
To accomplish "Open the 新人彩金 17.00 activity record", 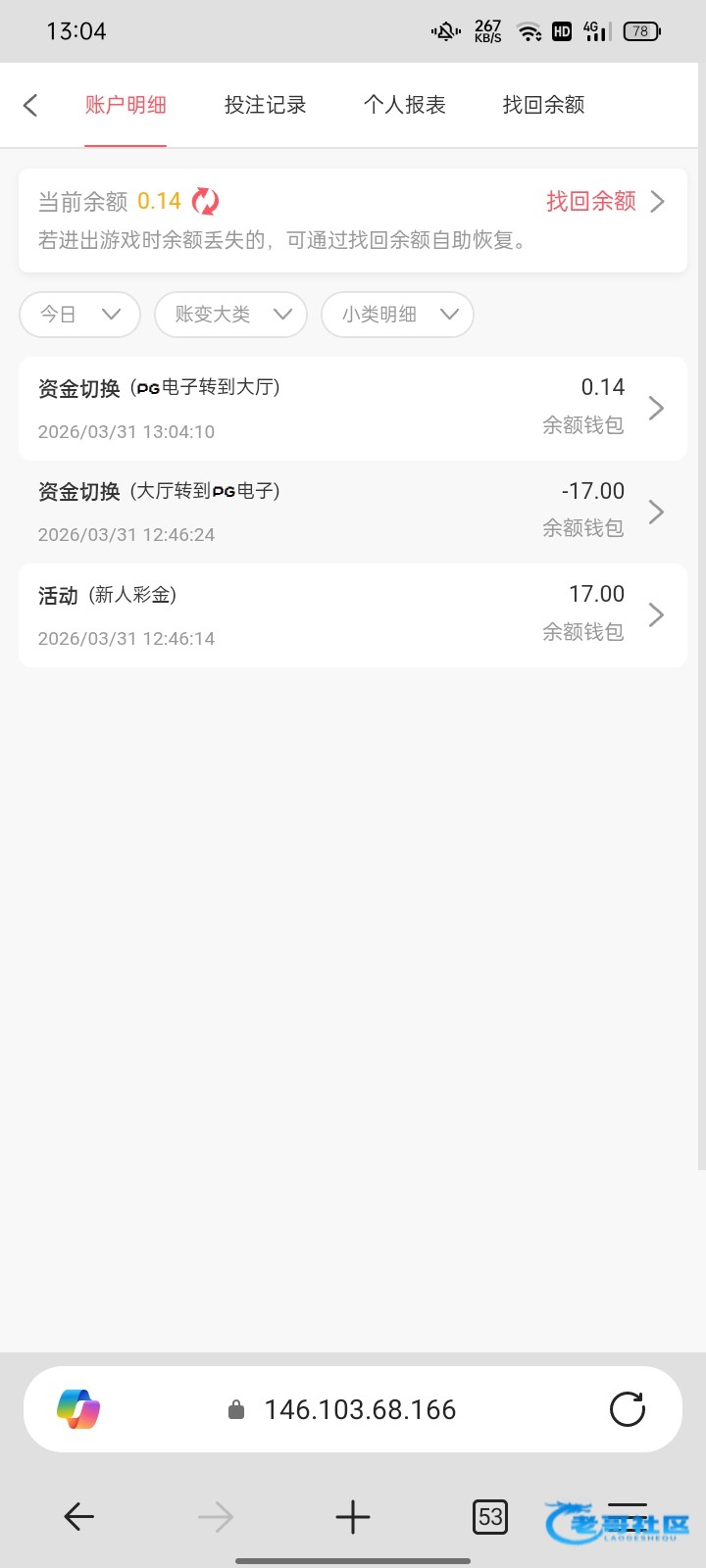I will 352,615.
